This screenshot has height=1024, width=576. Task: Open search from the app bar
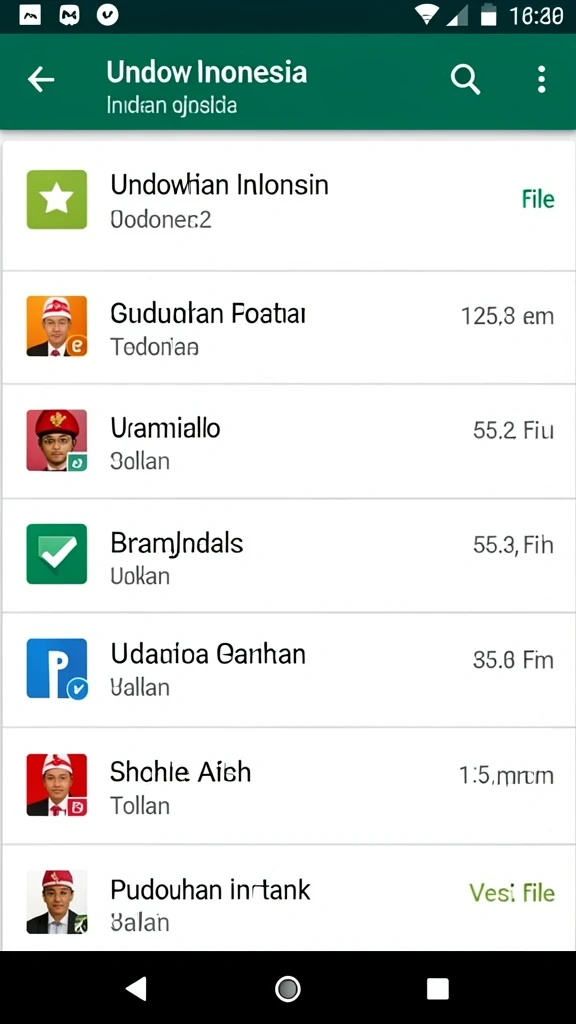pos(466,80)
